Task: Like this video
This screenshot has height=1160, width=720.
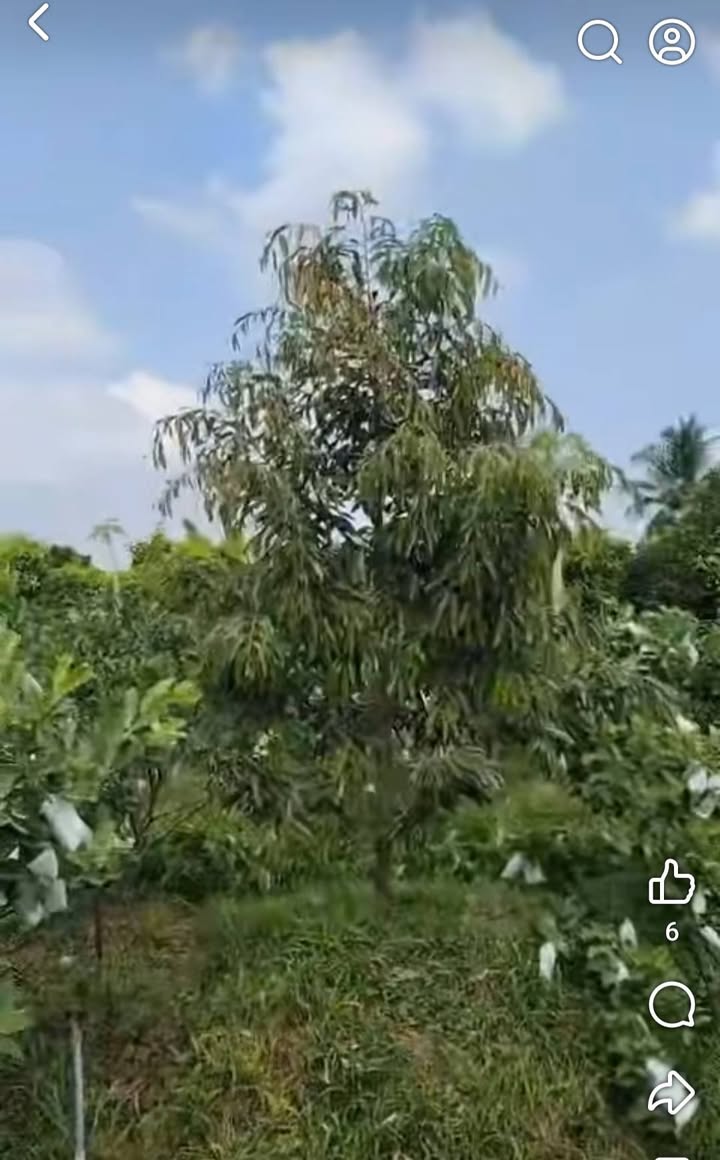Action: pyautogui.click(x=671, y=883)
